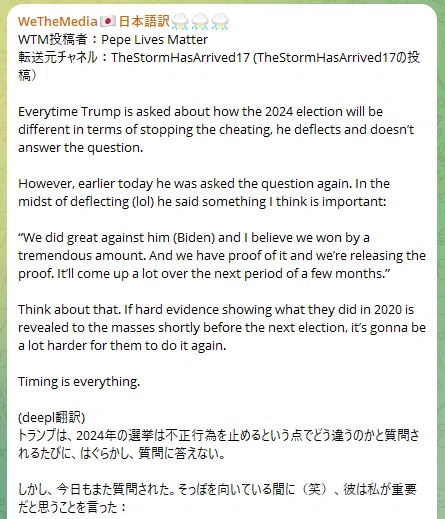This screenshot has height=519, width=445.
Task: Open the WeTheMedia 日本語訳 channel name
Action: (x=123, y=22)
